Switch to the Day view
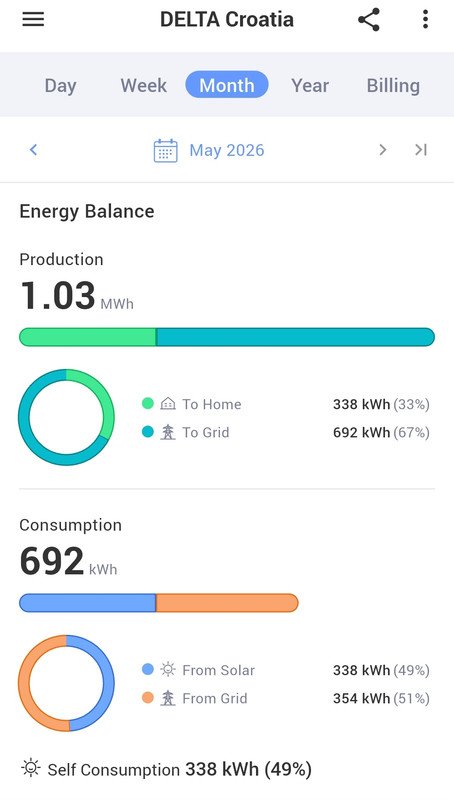 coord(60,85)
